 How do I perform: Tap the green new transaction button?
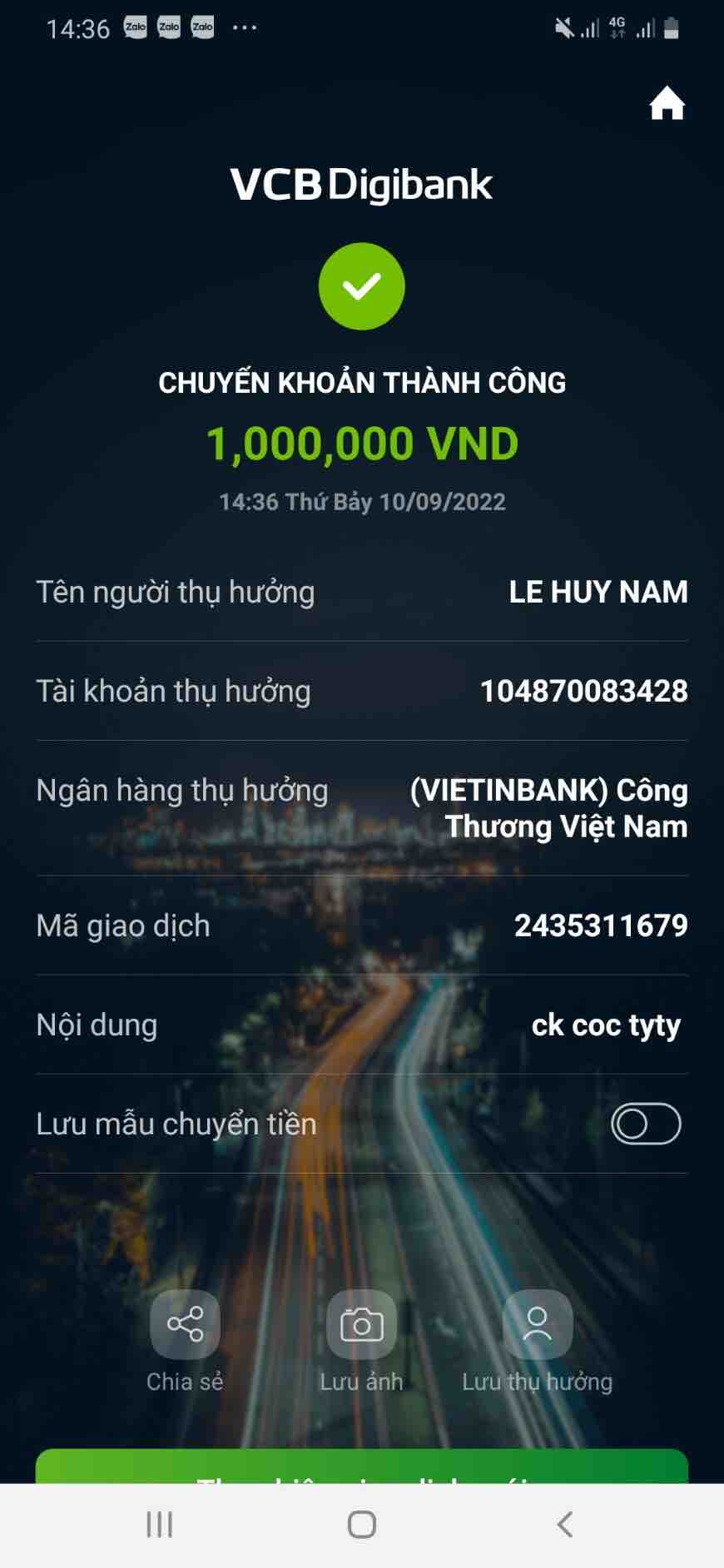point(361,1467)
